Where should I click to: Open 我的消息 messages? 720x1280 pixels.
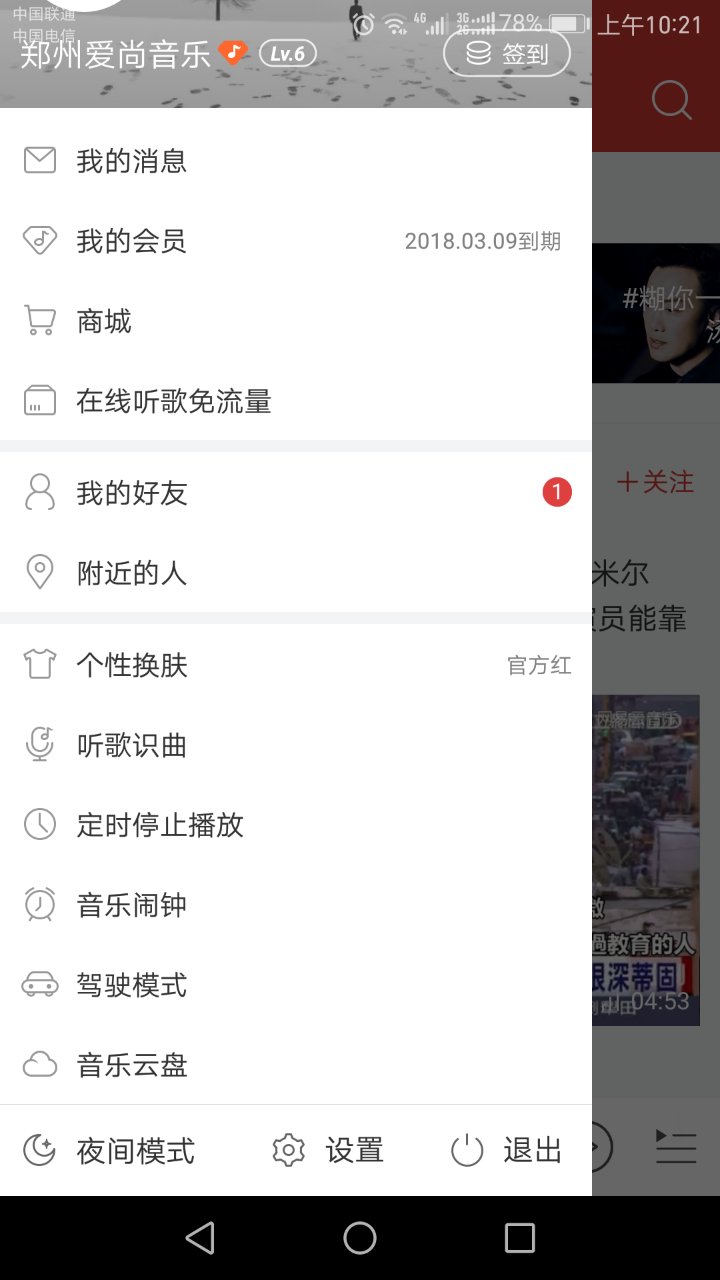(130, 160)
